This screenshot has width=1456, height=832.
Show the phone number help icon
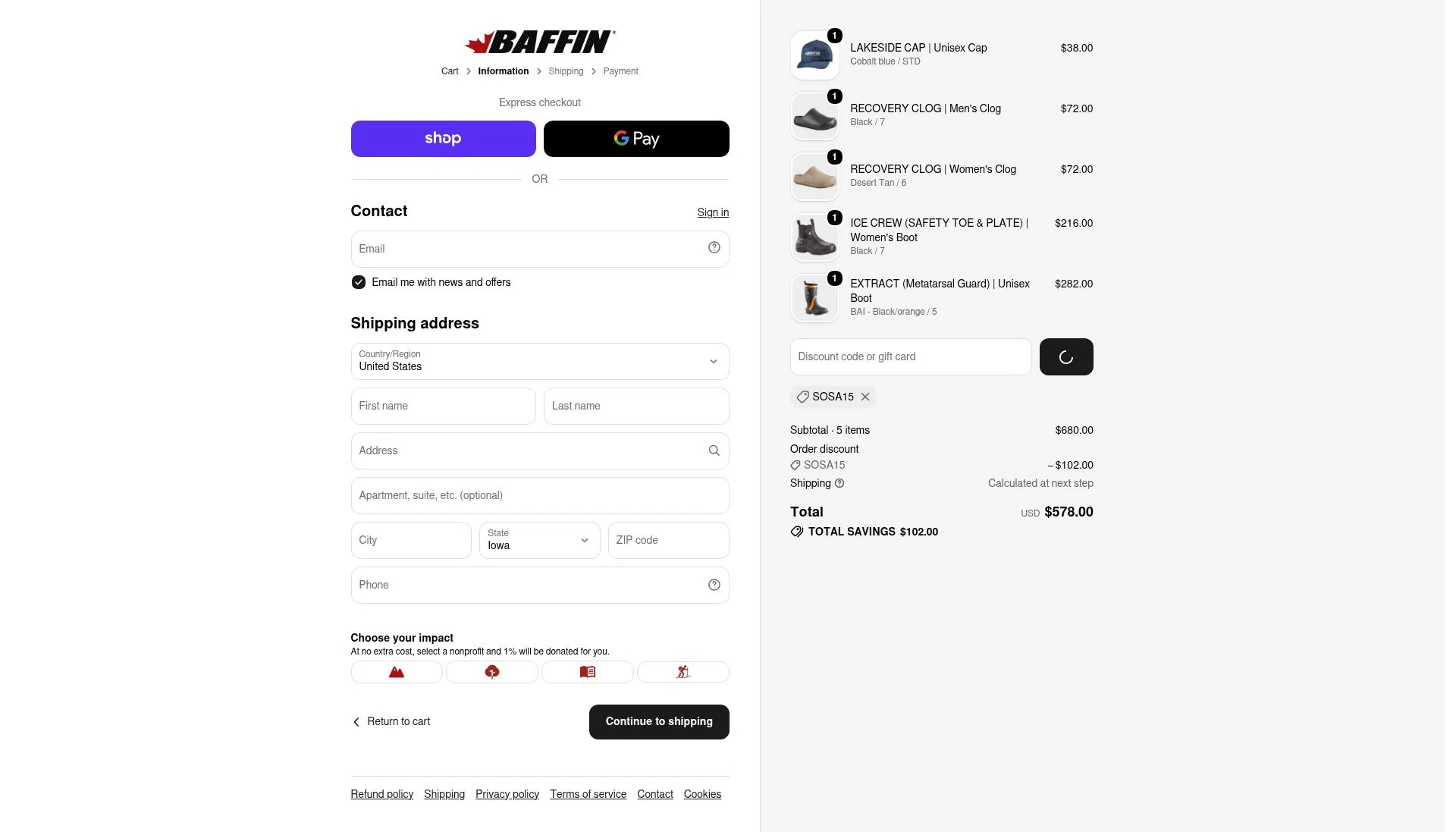point(714,585)
